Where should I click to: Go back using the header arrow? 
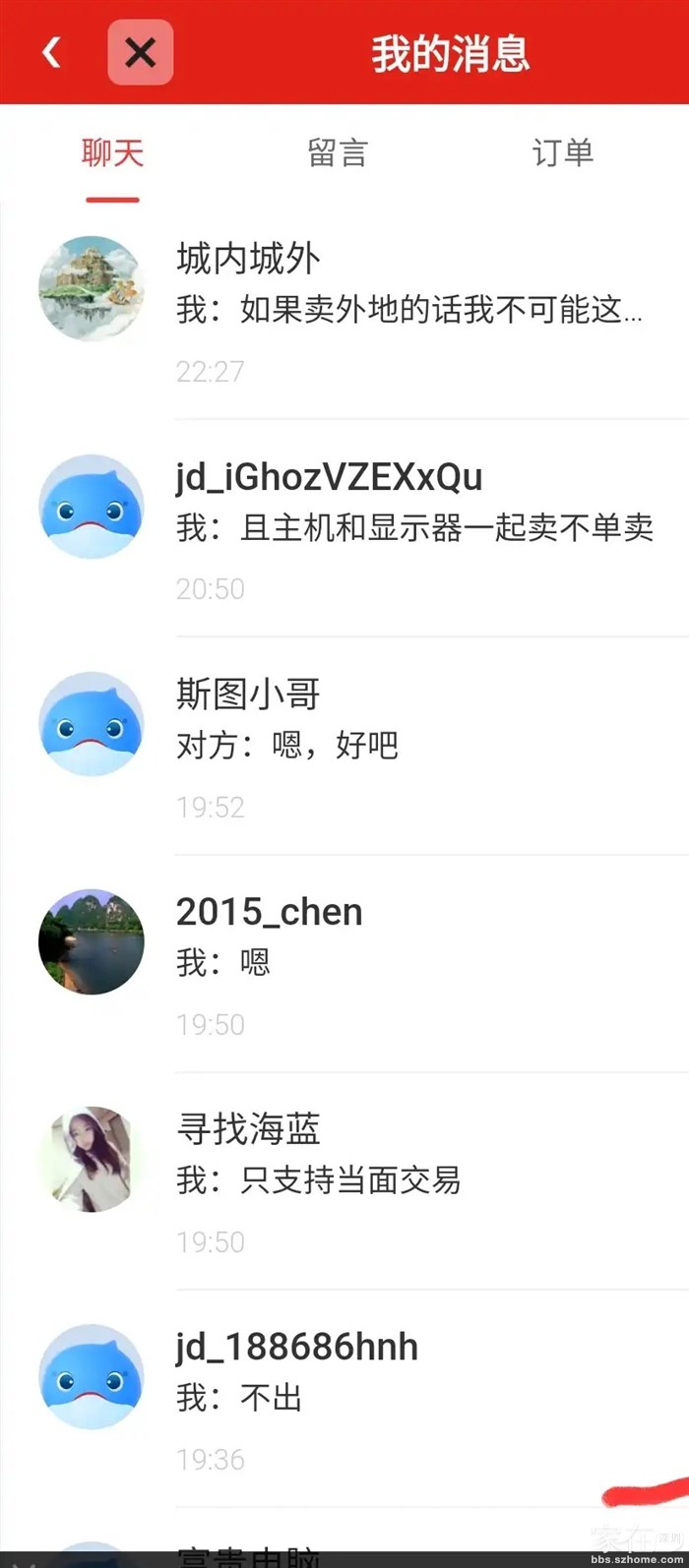pos(52,52)
